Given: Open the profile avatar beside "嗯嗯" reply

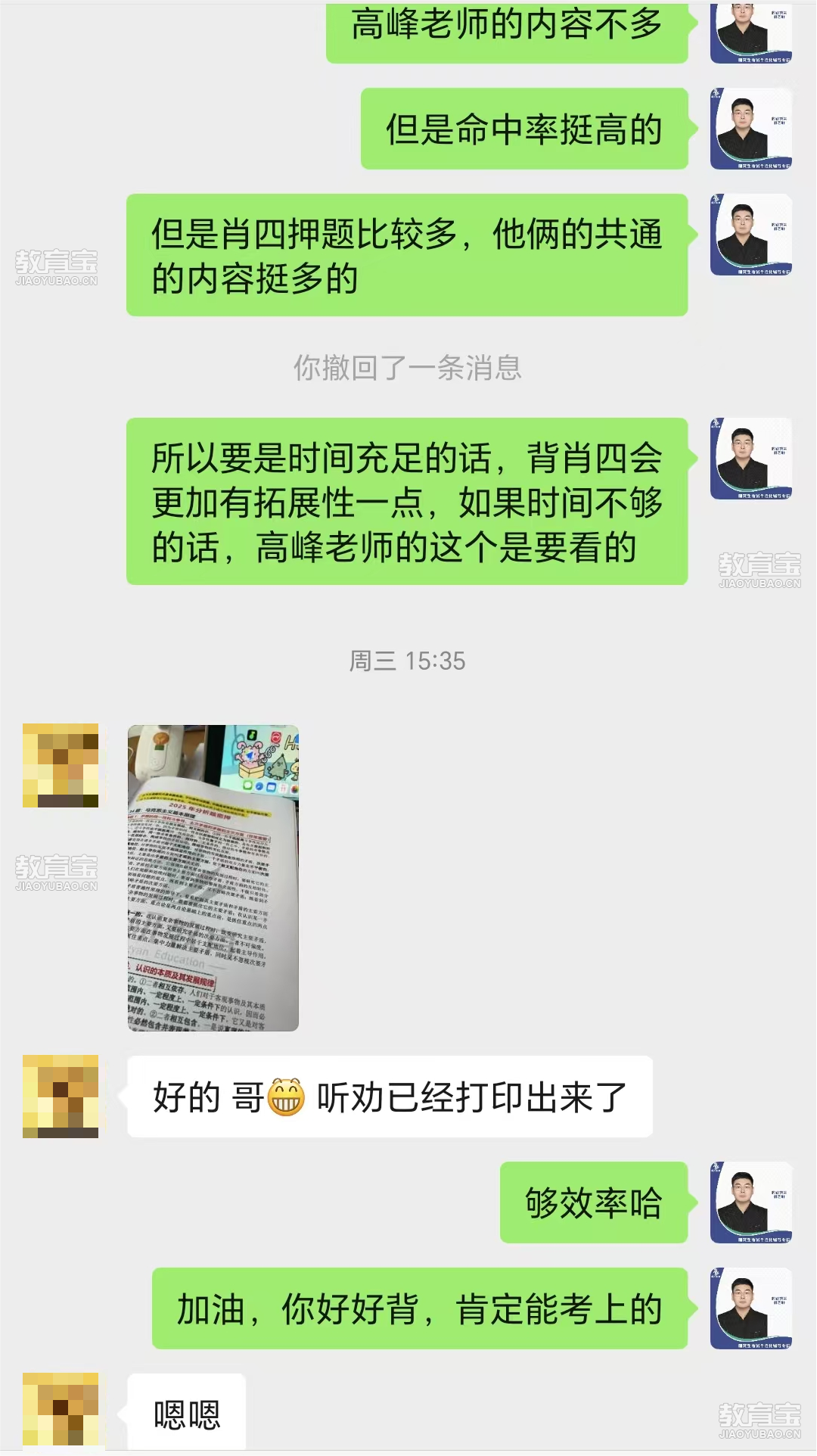Looking at the screenshot, I should pos(61,1410).
